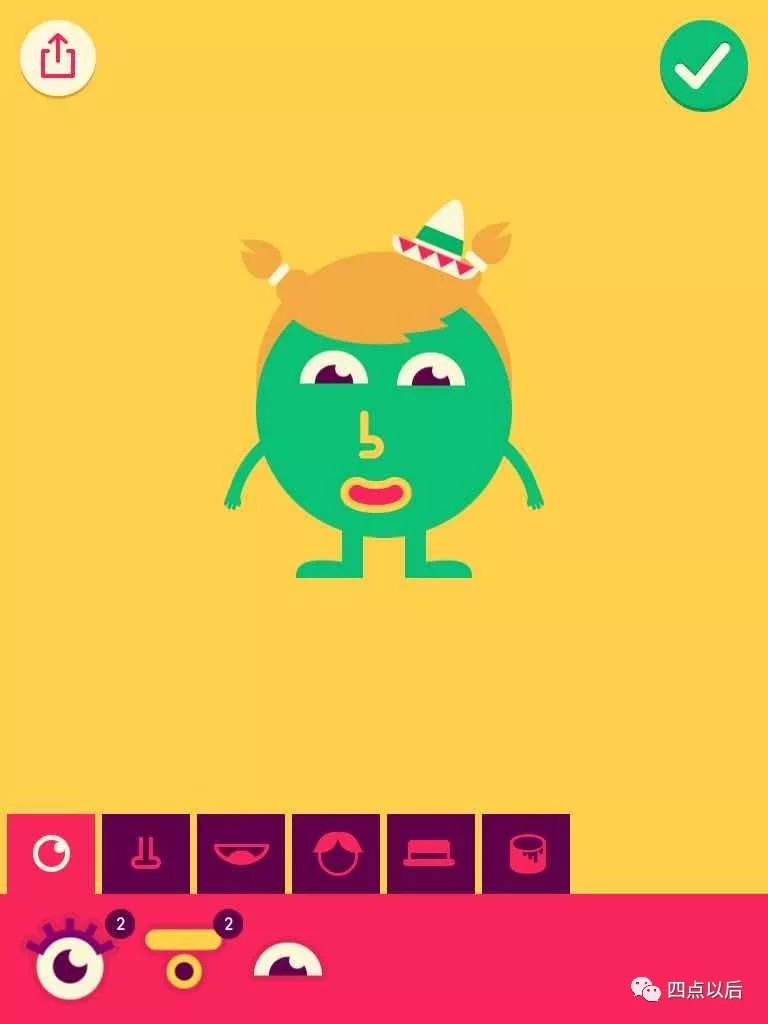Confirm the monster with the green checkmark
The image size is (768, 1024).
703,66
